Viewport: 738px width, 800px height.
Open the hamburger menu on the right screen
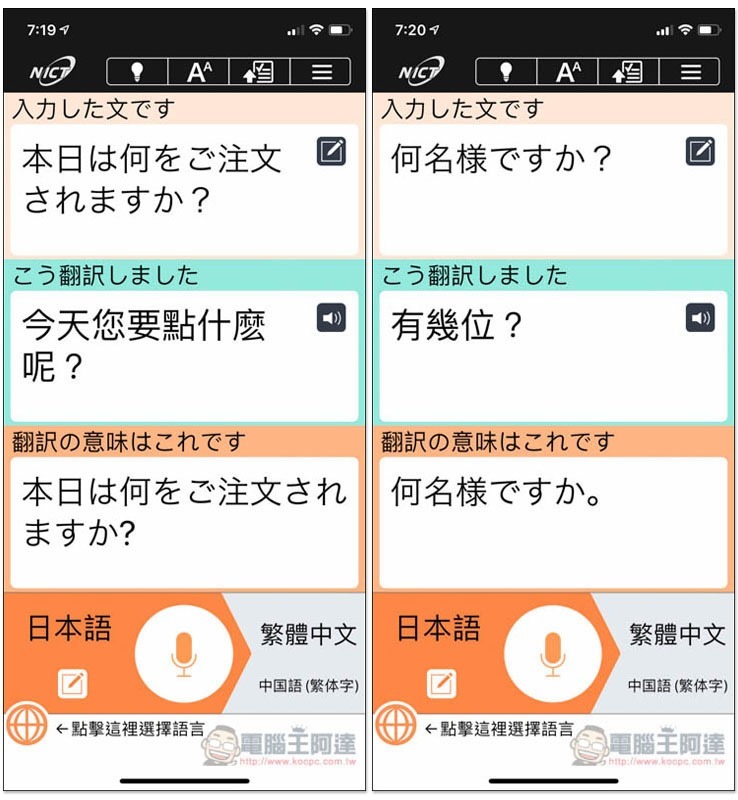click(690, 71)
